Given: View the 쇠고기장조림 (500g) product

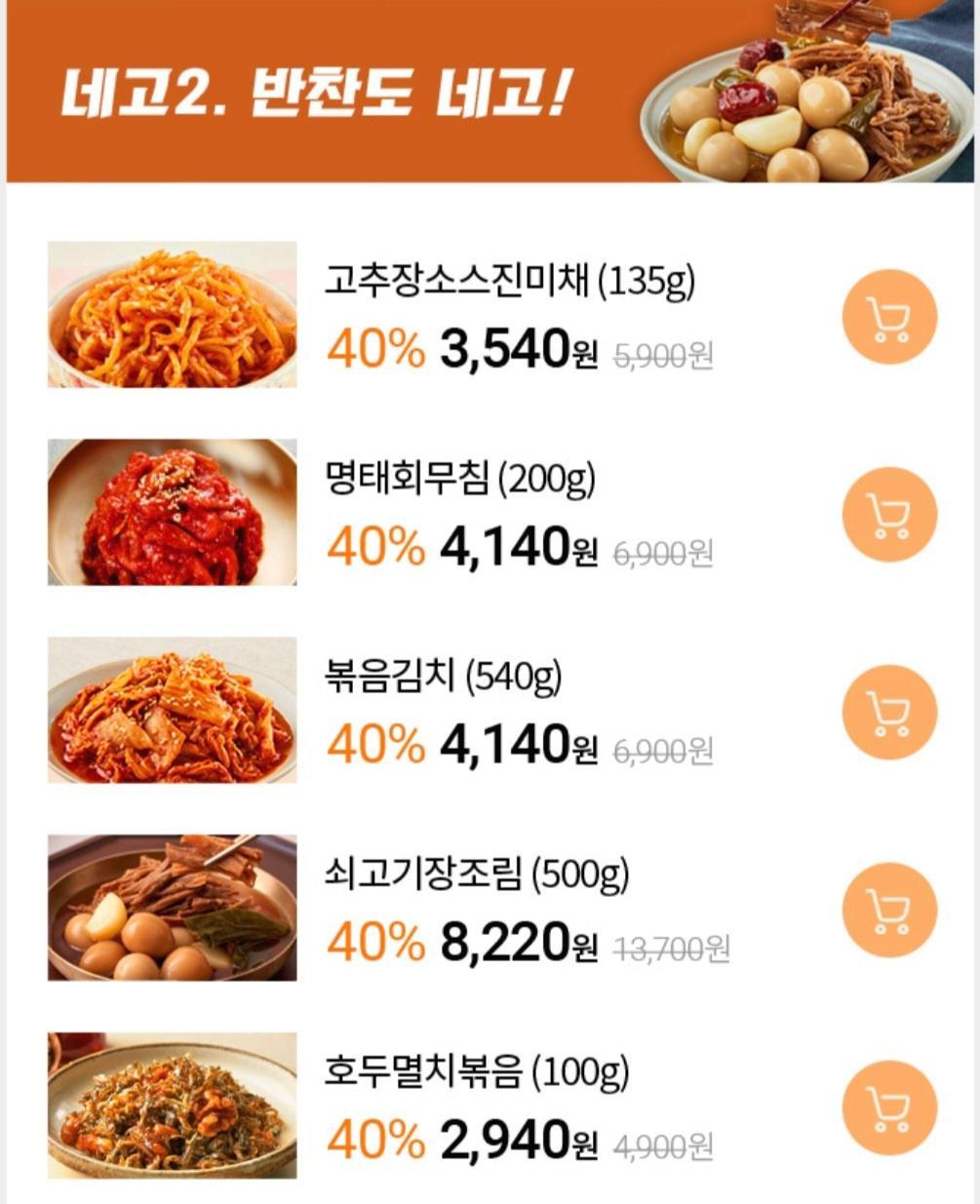Looking at the screenshot, I should click(476, 874).
